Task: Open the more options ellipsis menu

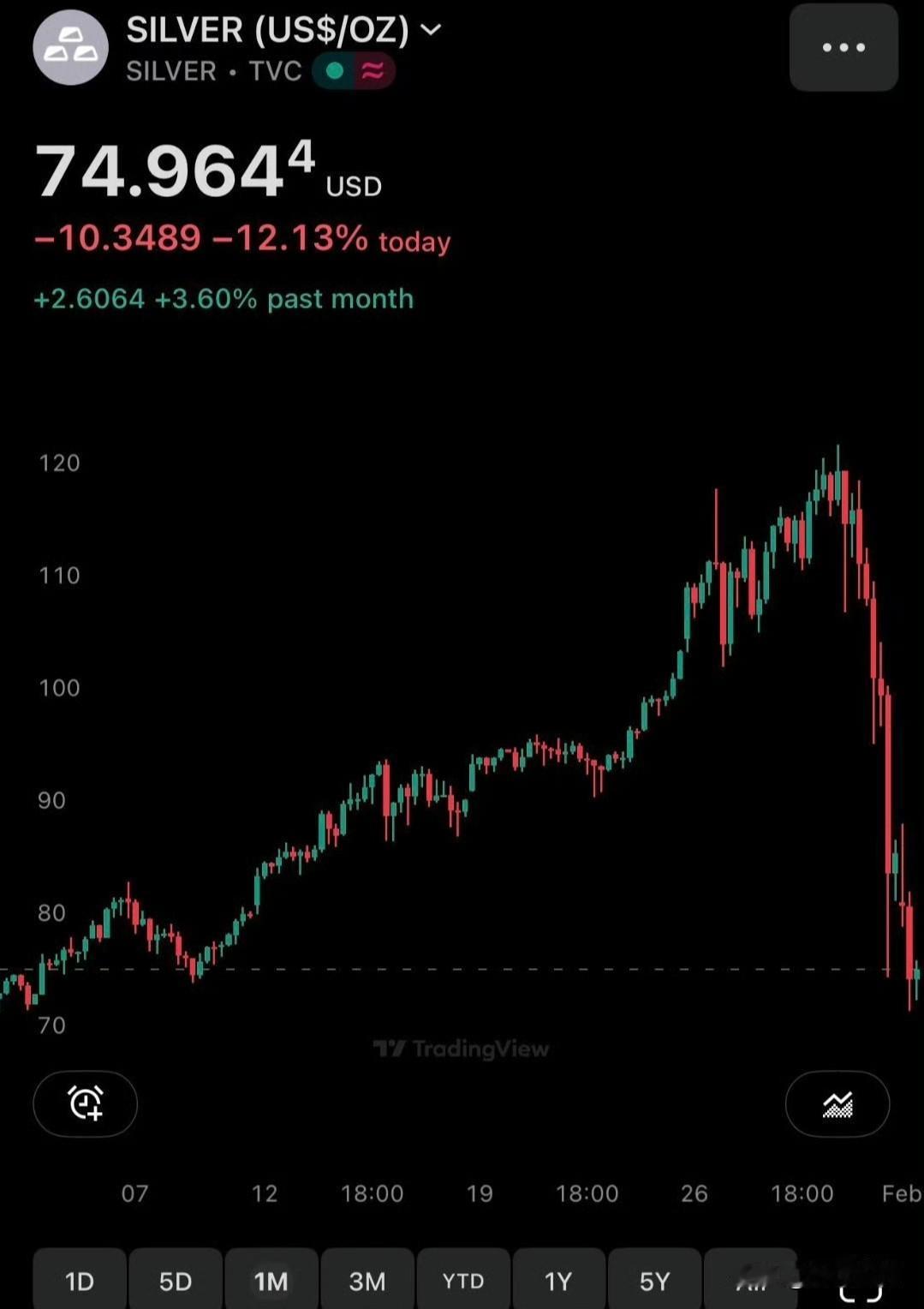Action: [843, 48]
